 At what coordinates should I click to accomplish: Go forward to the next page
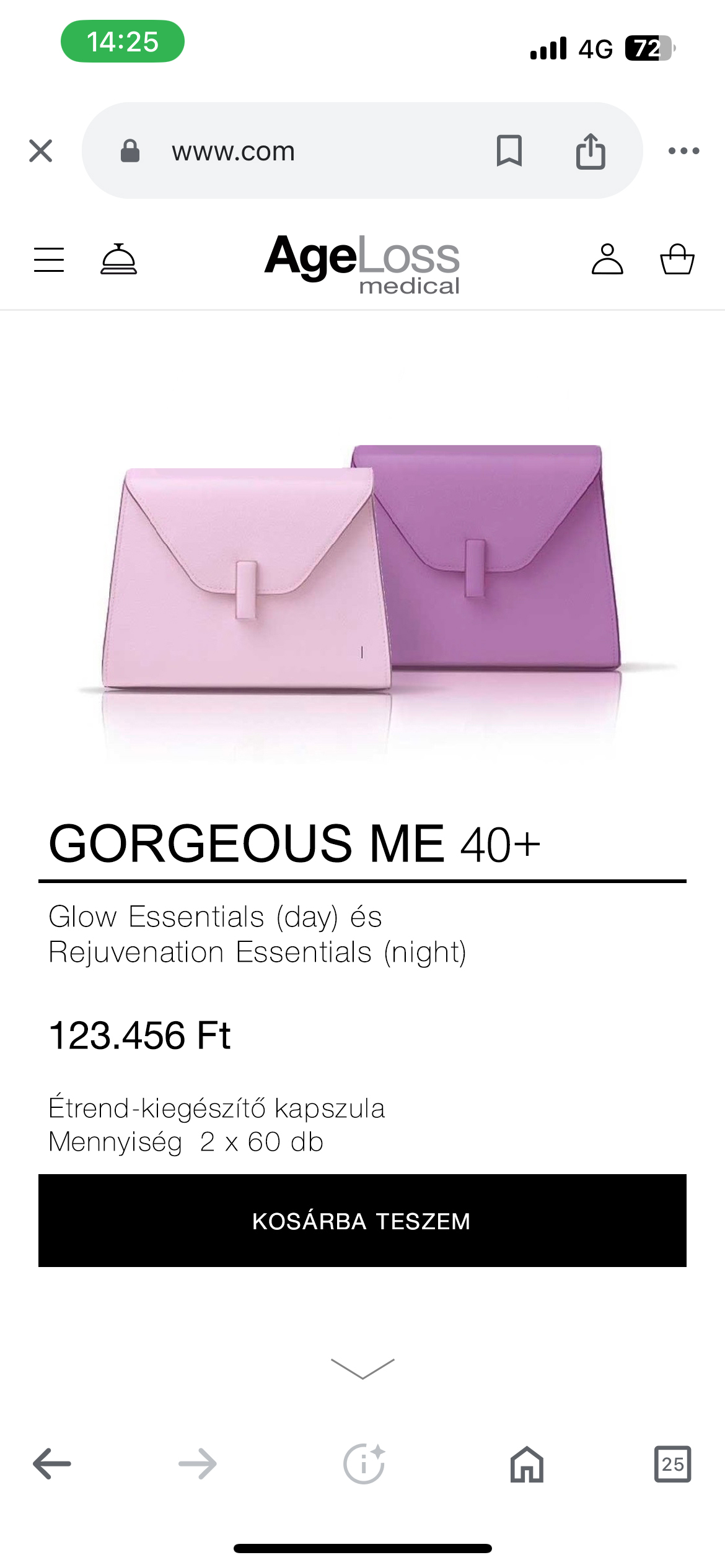pos(198,1464)
